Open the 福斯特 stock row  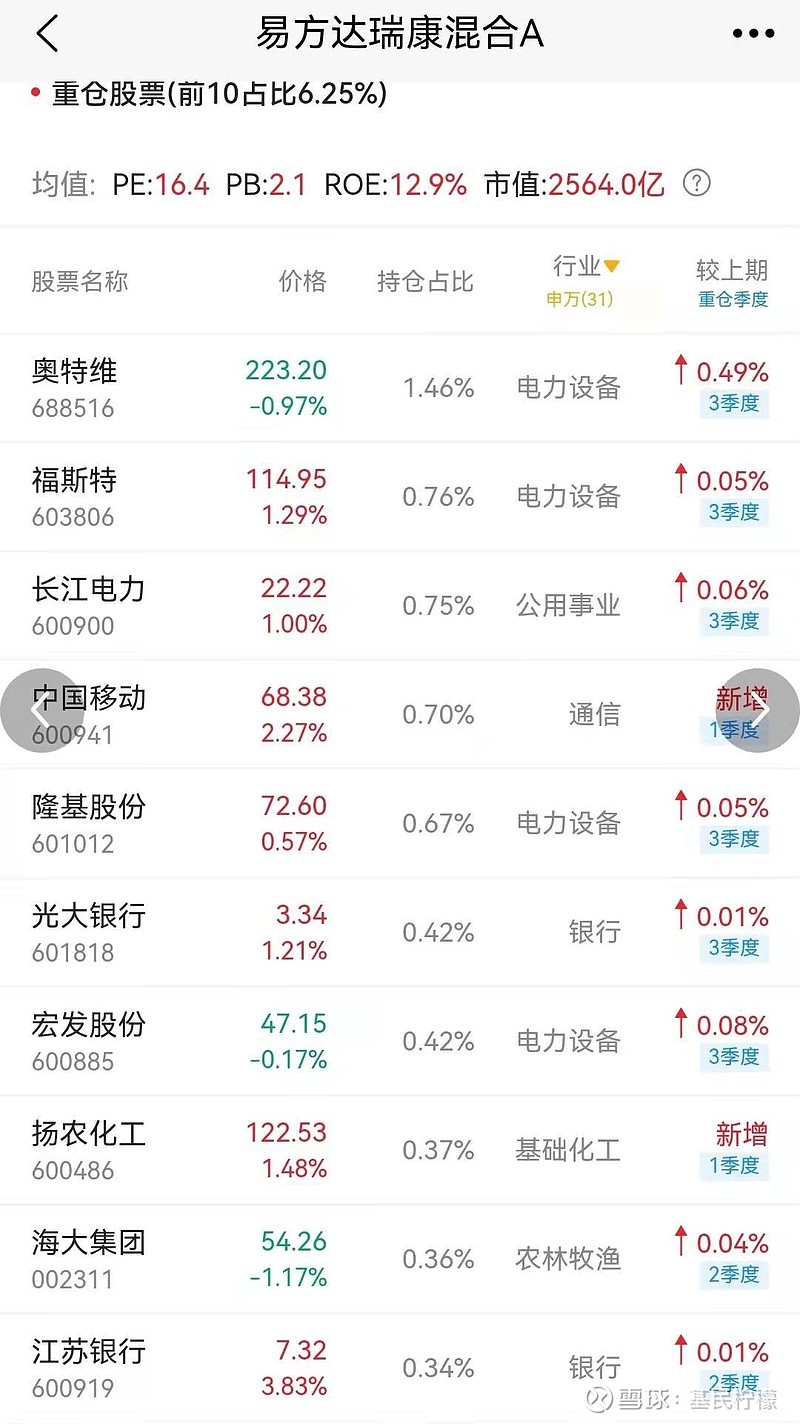400,497
